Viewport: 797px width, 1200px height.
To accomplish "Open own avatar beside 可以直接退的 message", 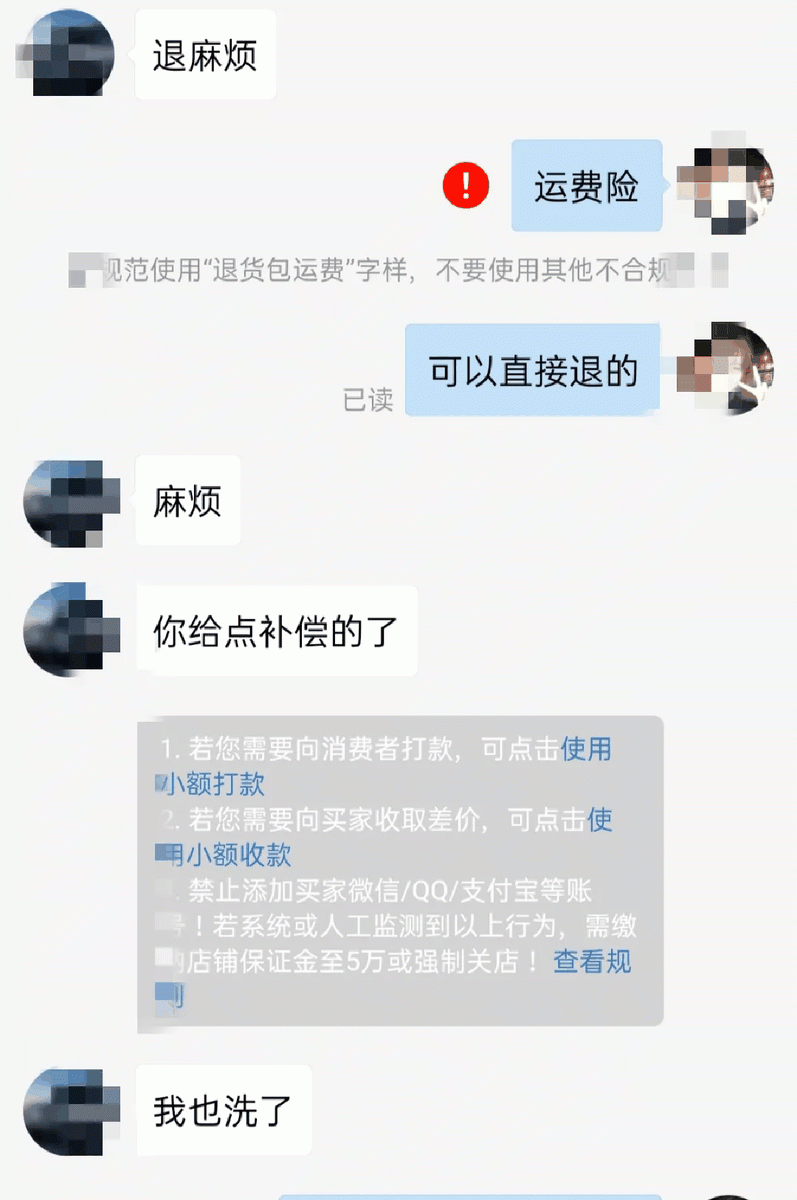I will [x=728, y=369].
